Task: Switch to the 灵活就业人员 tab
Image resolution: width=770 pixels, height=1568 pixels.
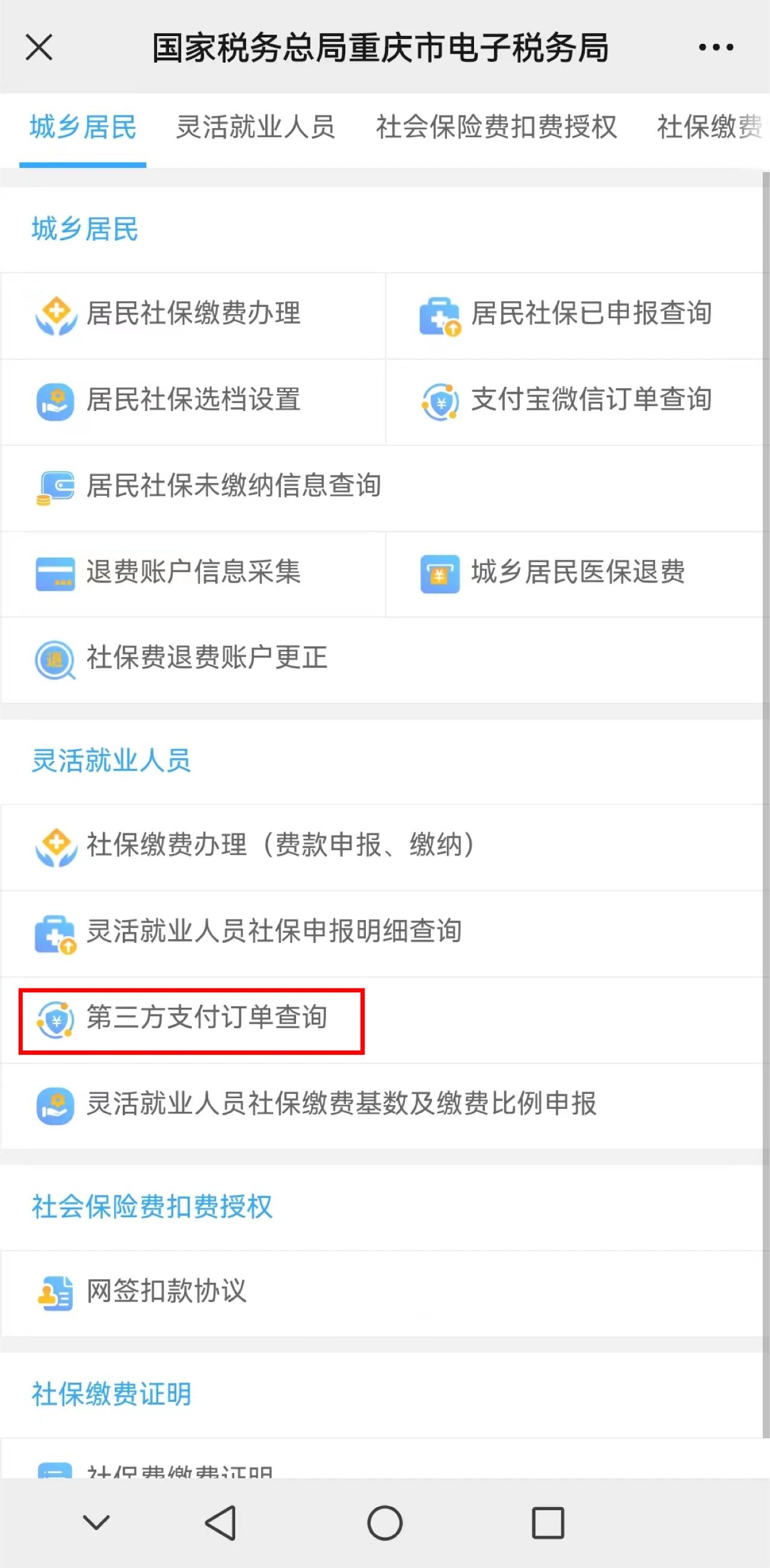Action: pyautogui.click(x=256, y=128)
